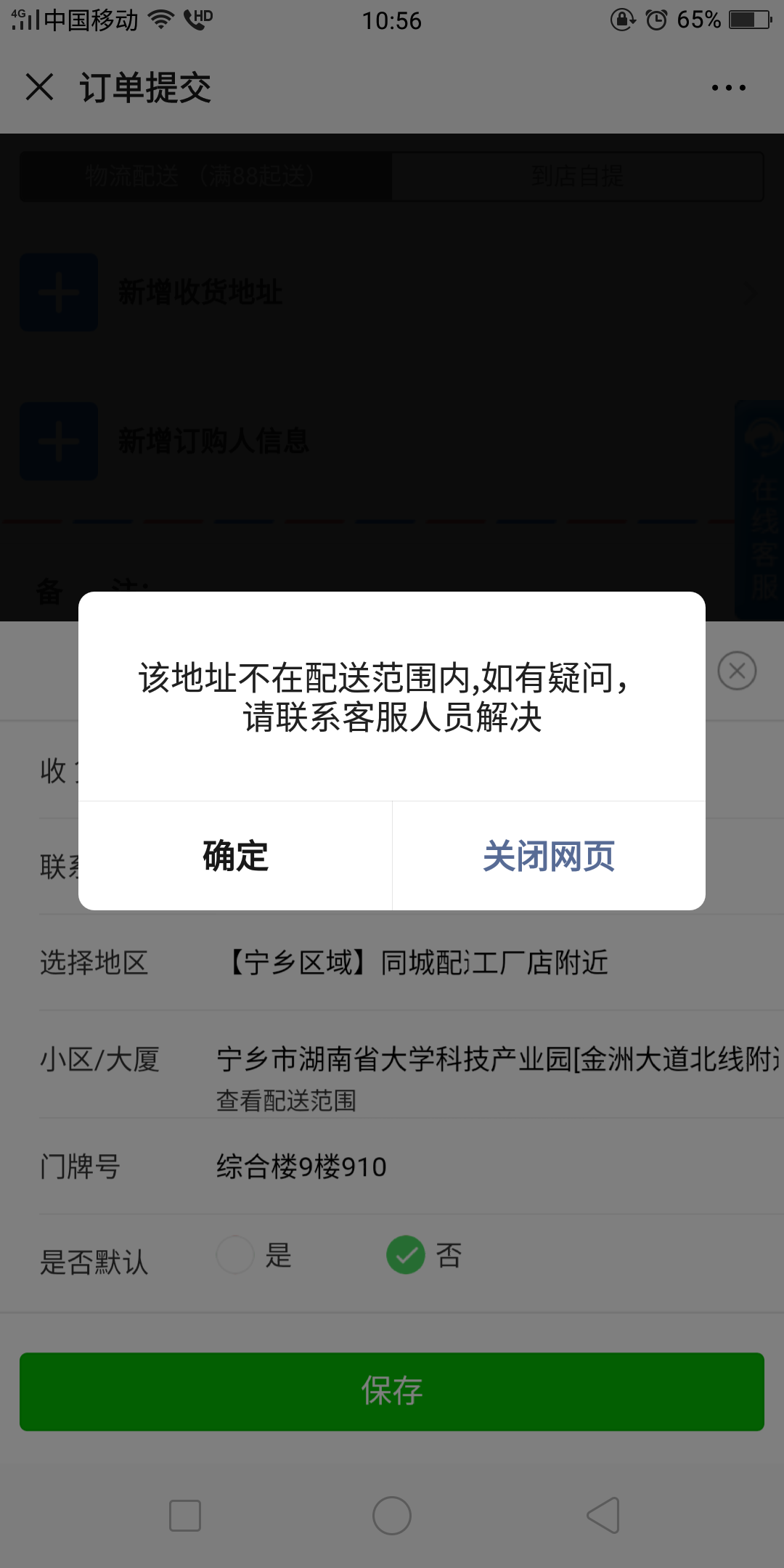Open 查看配送范围 link
Image resolution: width=784 pixels, height=1568 pixels.
pyautogui.click(x=287, y=1101)
